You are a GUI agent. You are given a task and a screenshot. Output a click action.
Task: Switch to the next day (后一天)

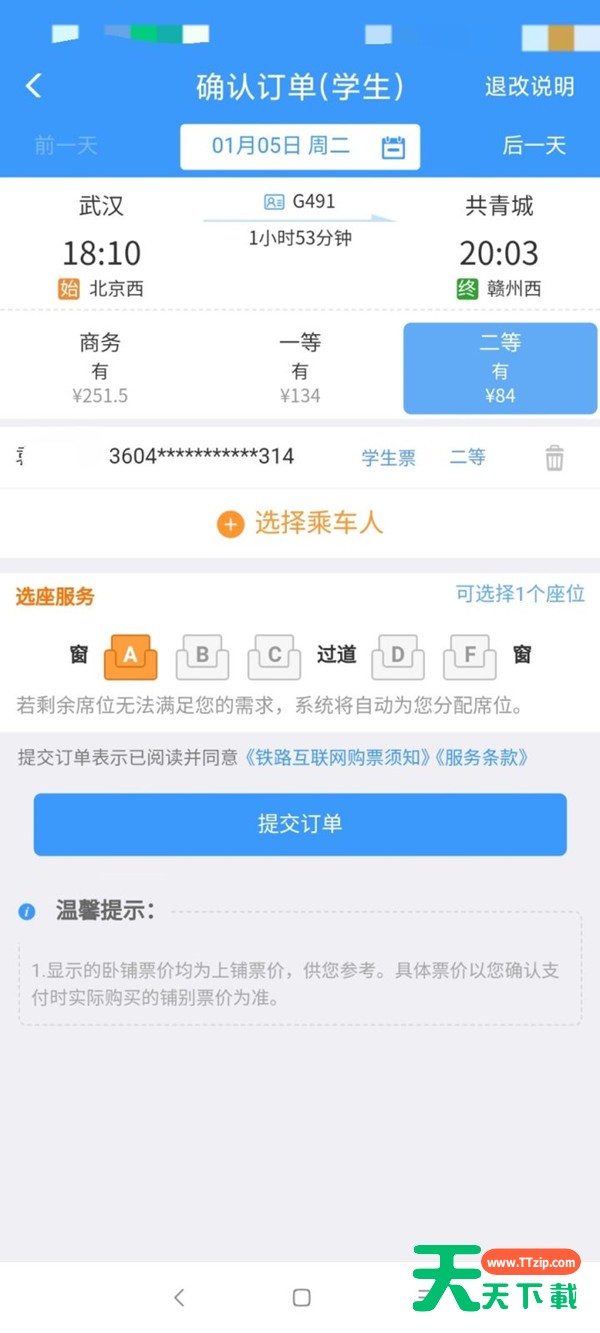533,146
